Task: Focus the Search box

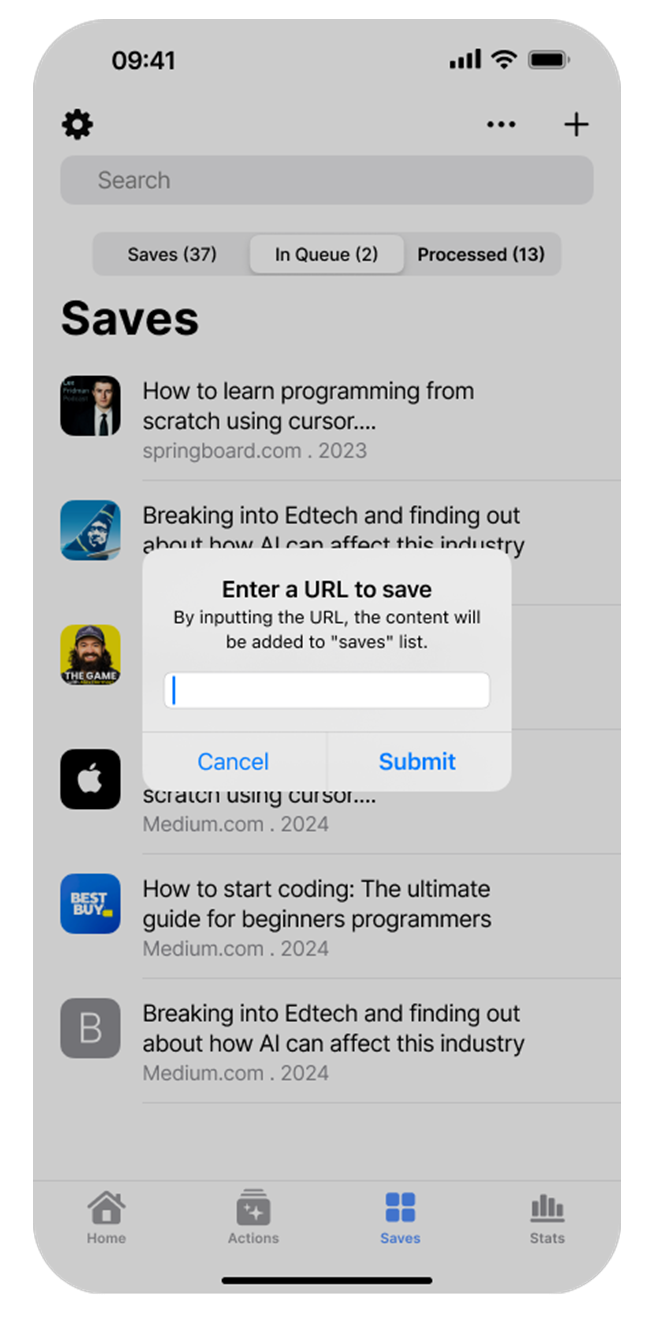Action: click(x=327, y=180)
